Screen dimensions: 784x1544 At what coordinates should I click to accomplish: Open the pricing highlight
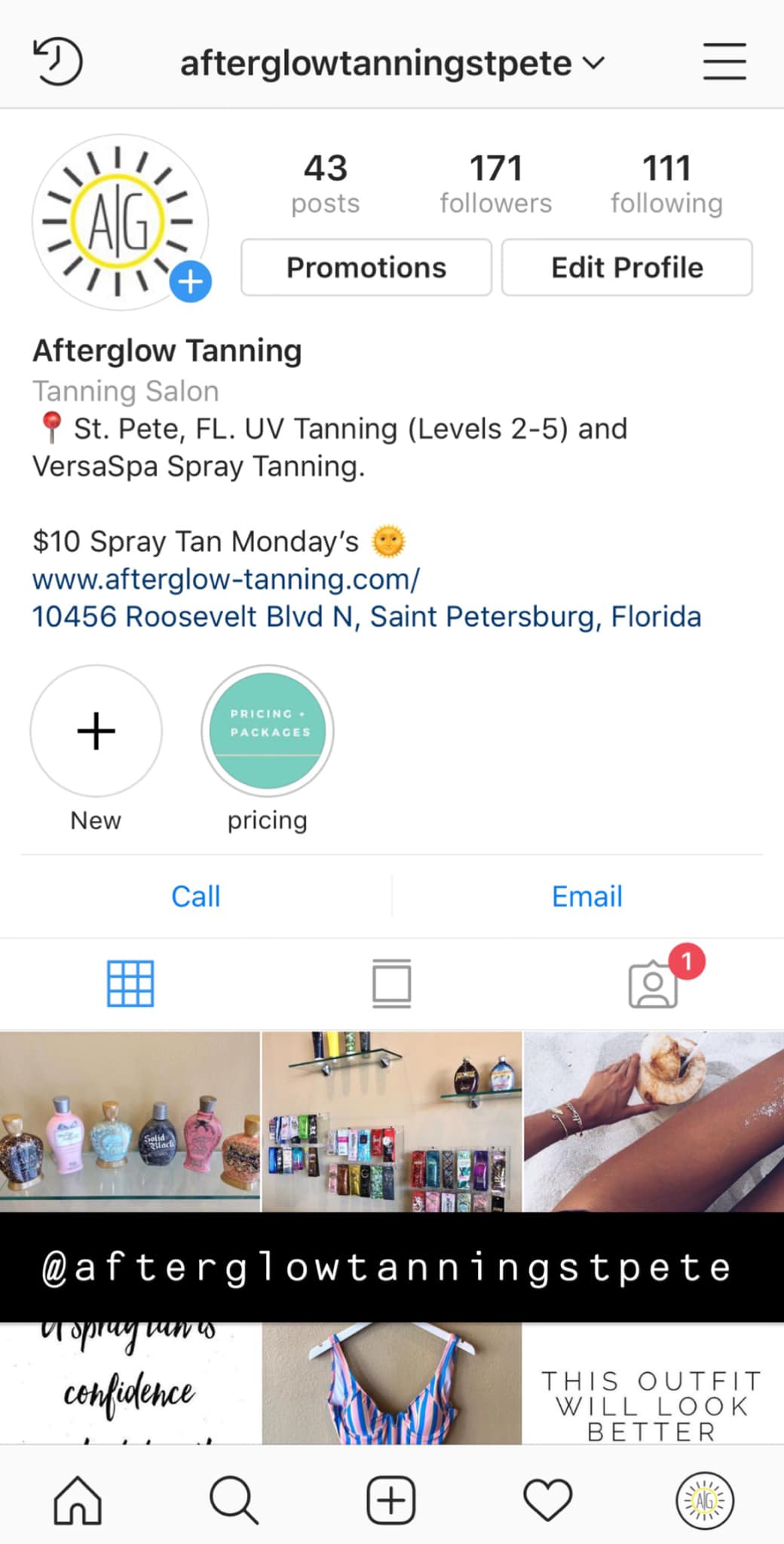click(x=268, y=731)
